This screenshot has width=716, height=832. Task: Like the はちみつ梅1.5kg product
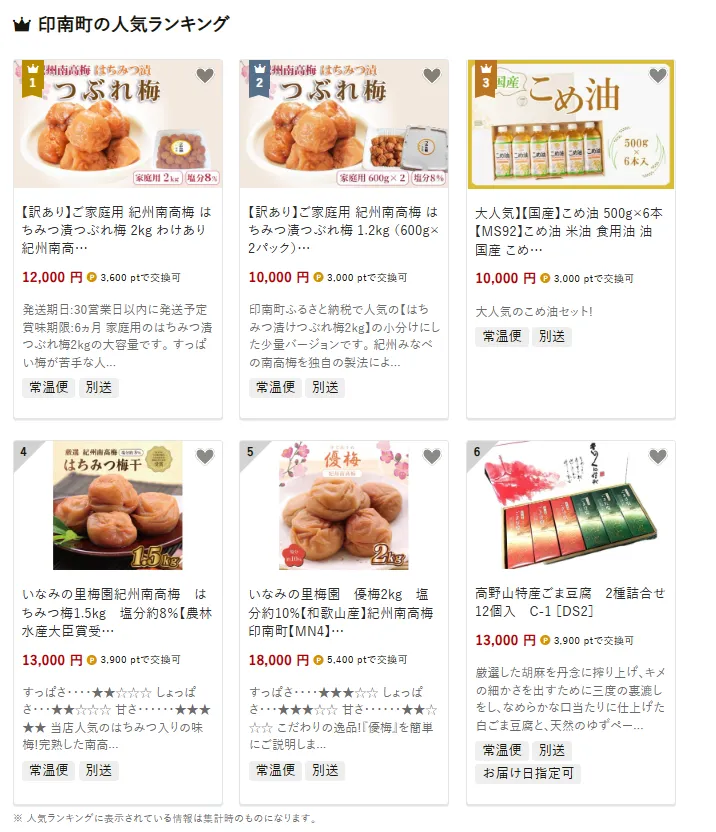(x=204, y=457)
